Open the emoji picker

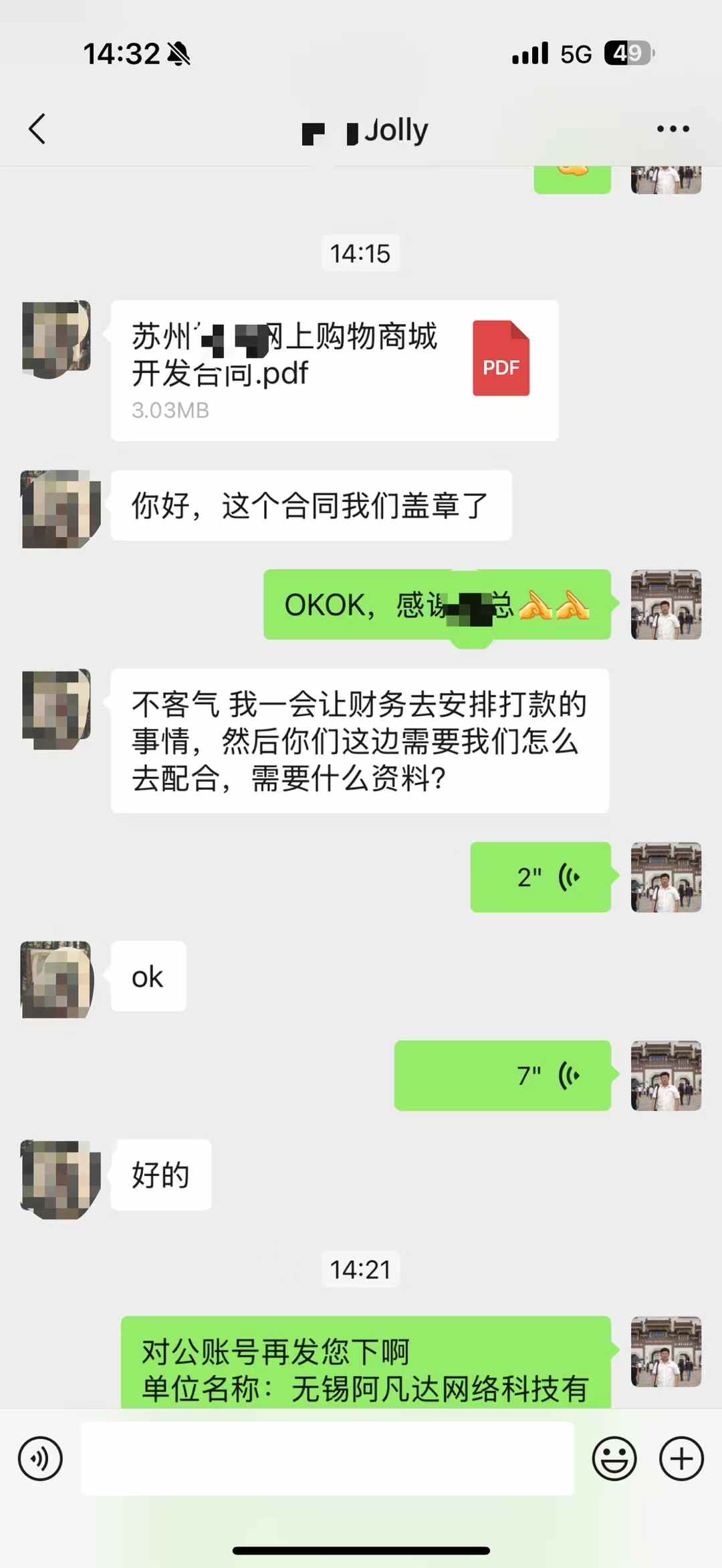coord(614,1458)
